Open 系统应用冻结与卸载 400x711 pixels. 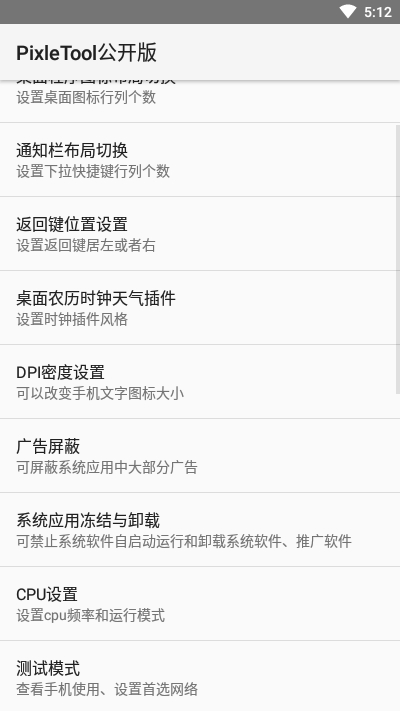(x=200, y=529)
